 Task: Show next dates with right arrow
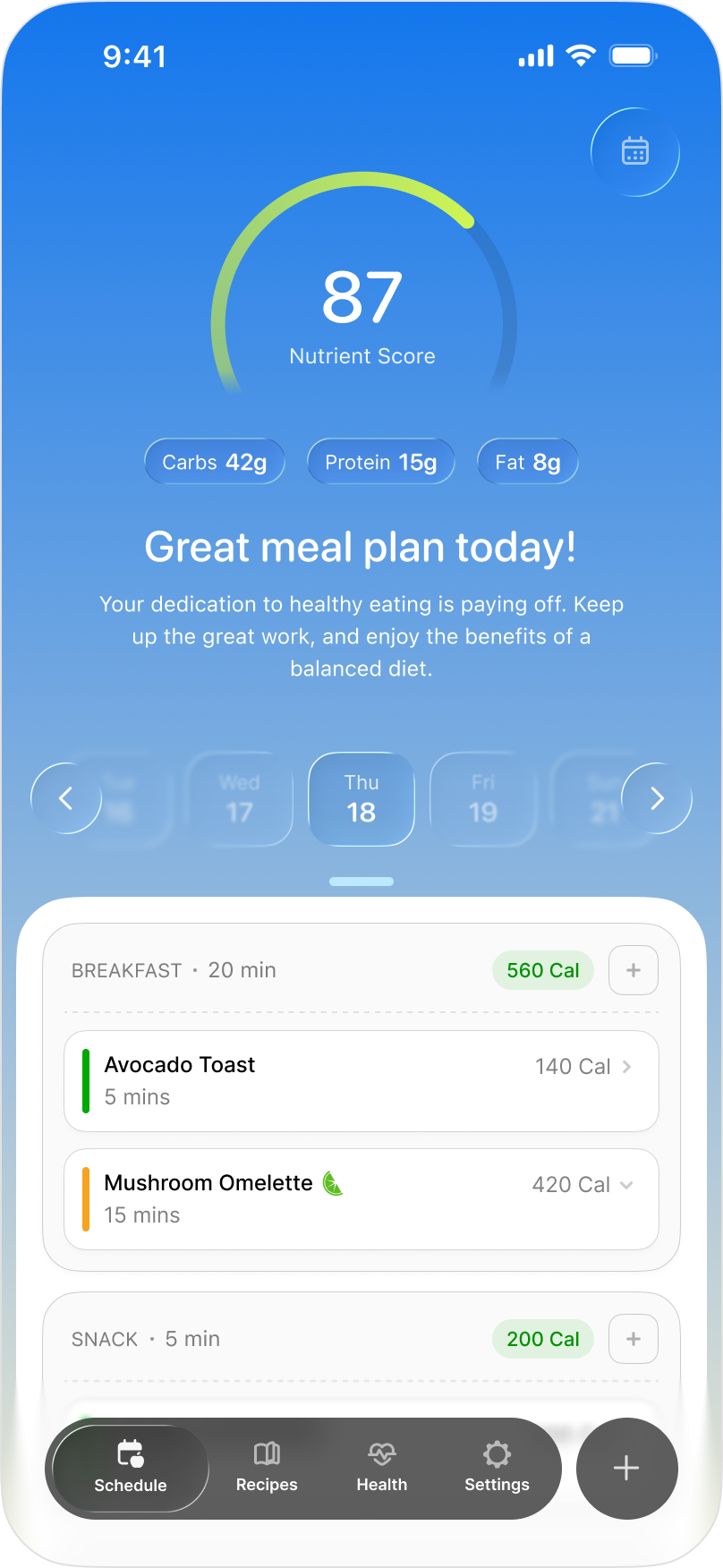(657, 798)
